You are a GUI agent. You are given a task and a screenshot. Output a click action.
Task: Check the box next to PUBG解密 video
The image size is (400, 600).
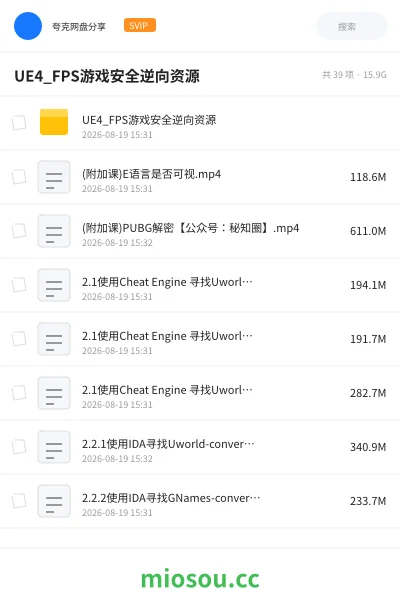coord(19,231)
